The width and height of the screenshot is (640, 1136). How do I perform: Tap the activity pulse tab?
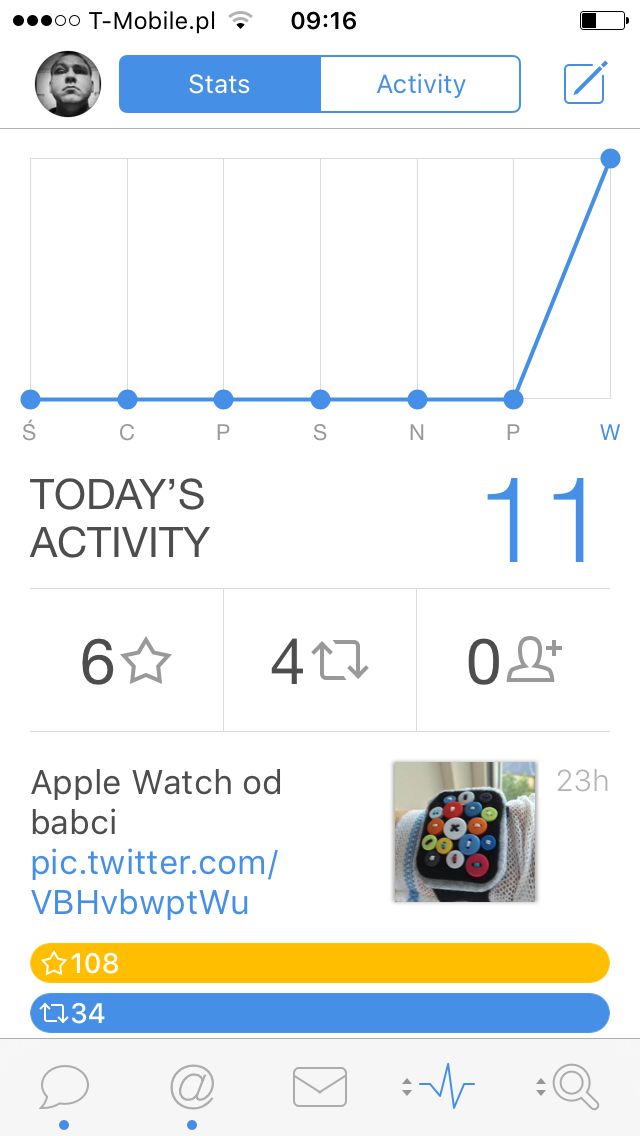point(439,1087)
